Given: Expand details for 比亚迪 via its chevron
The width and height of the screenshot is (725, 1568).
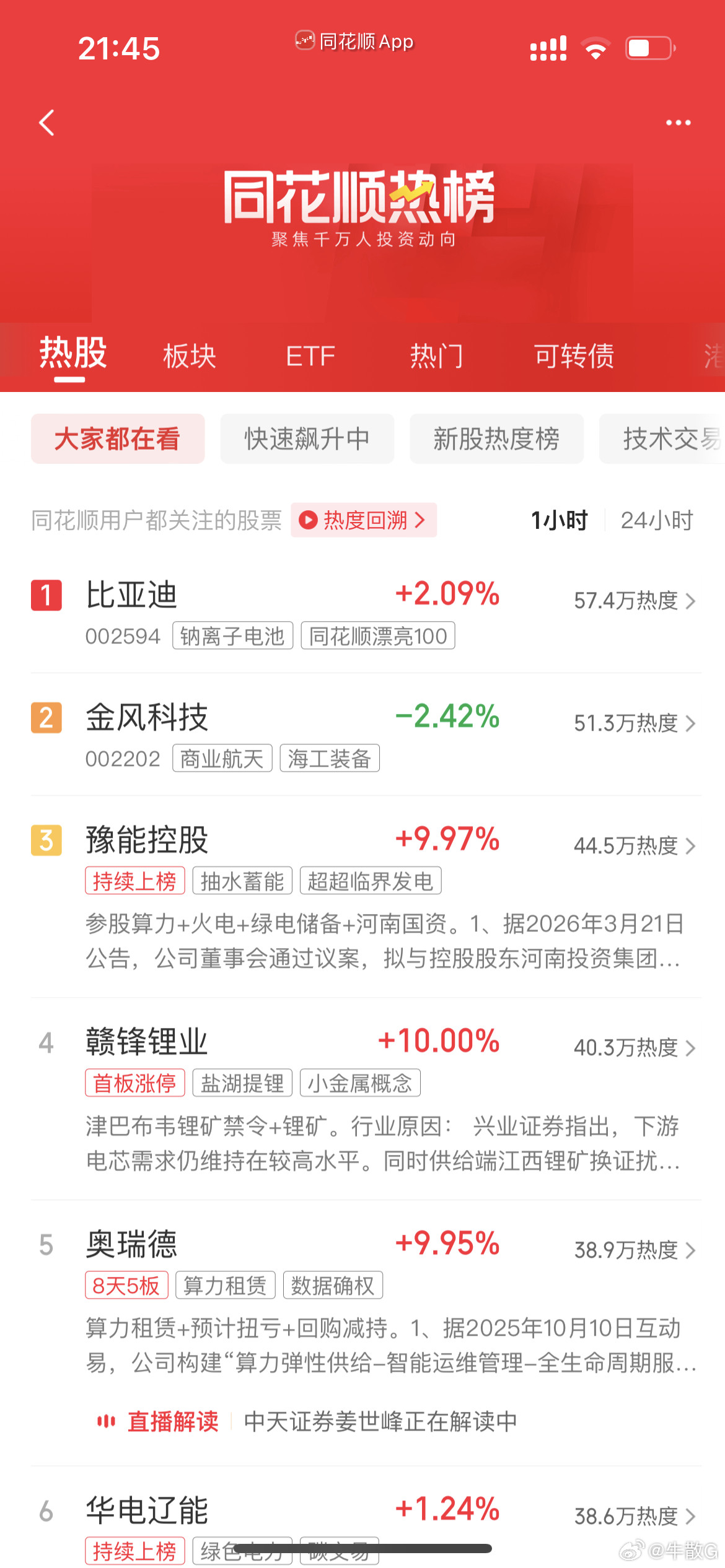Looking at the screenshot, I should click(691, 601).
